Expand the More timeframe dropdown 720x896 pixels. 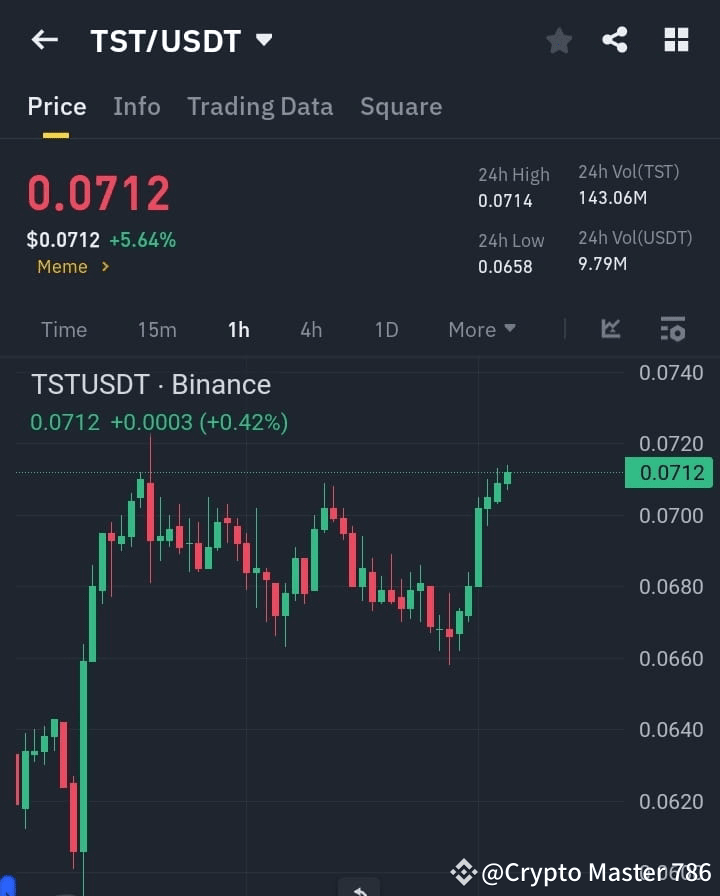point(481,329)
